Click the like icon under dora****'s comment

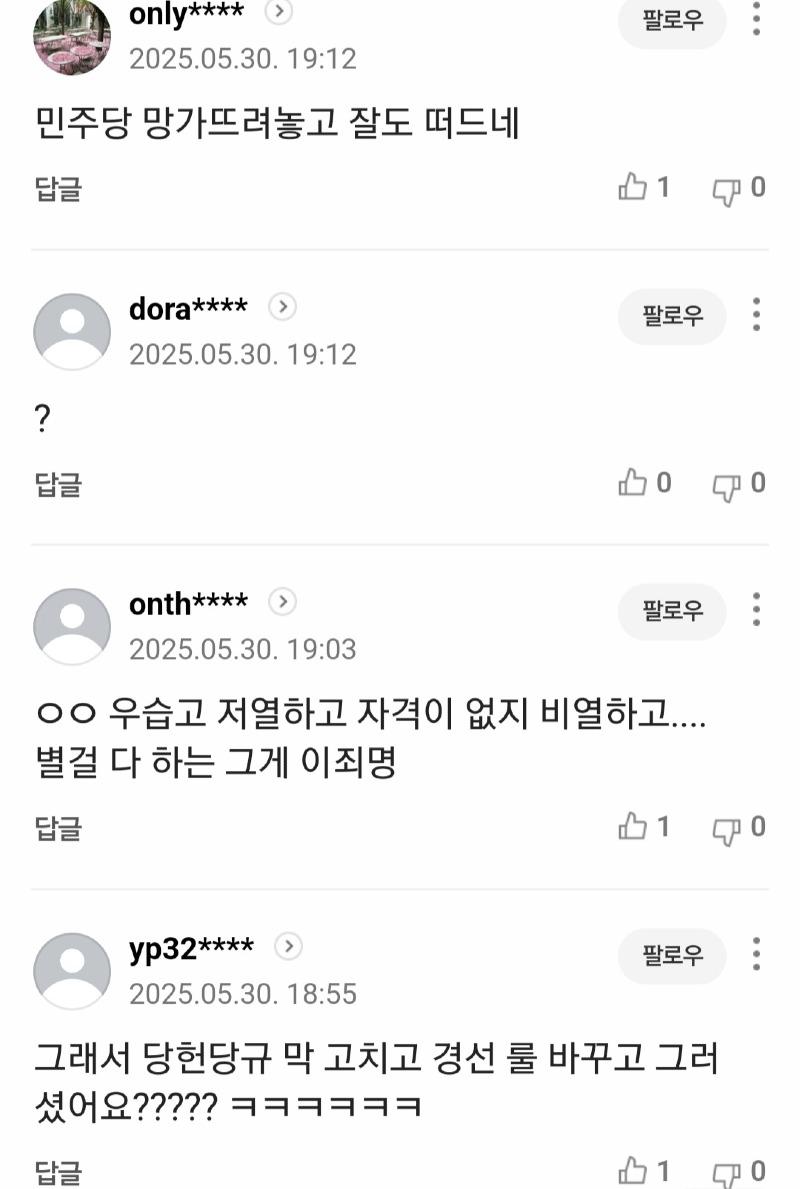pos(632,482)
